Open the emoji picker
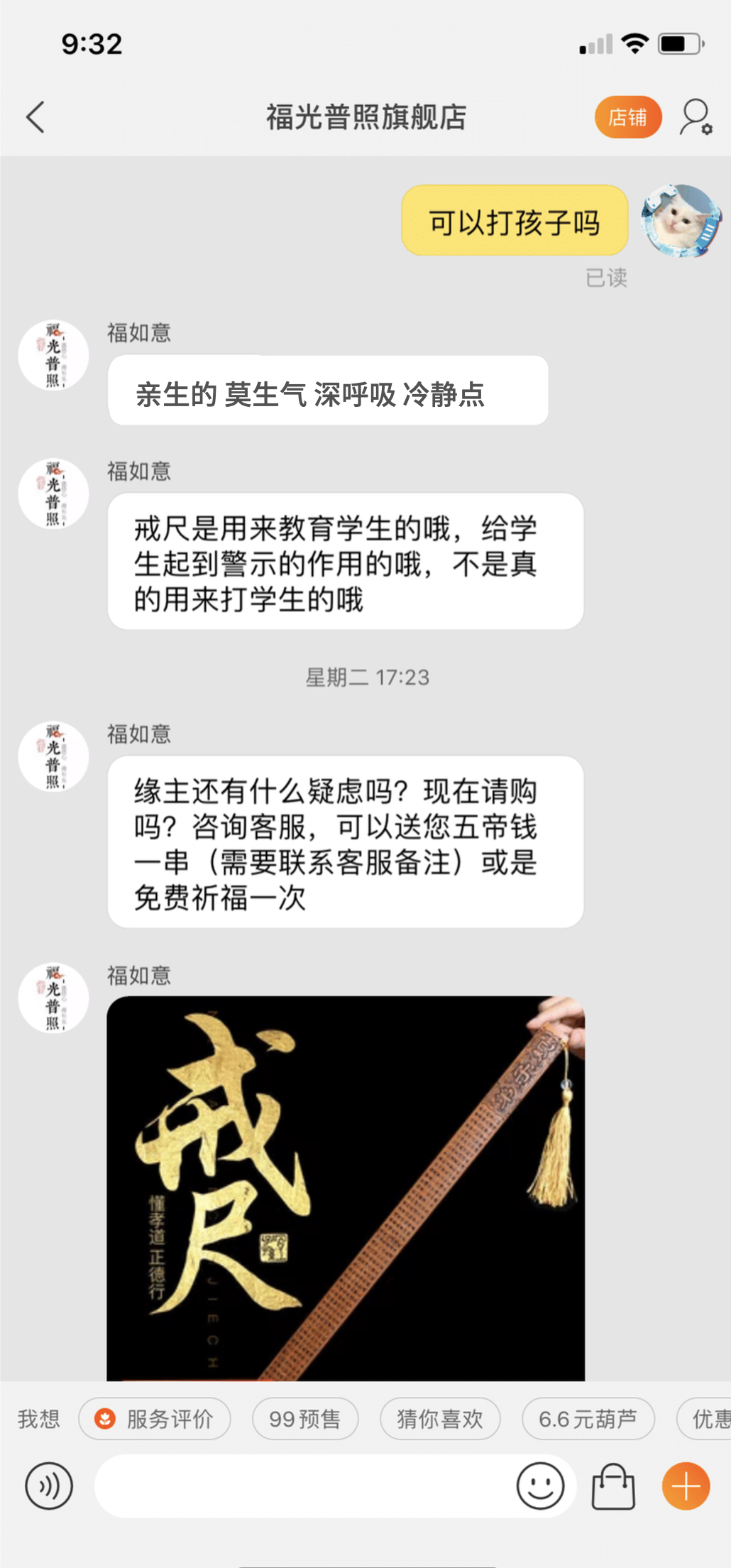 click(x=540, y=1486)
